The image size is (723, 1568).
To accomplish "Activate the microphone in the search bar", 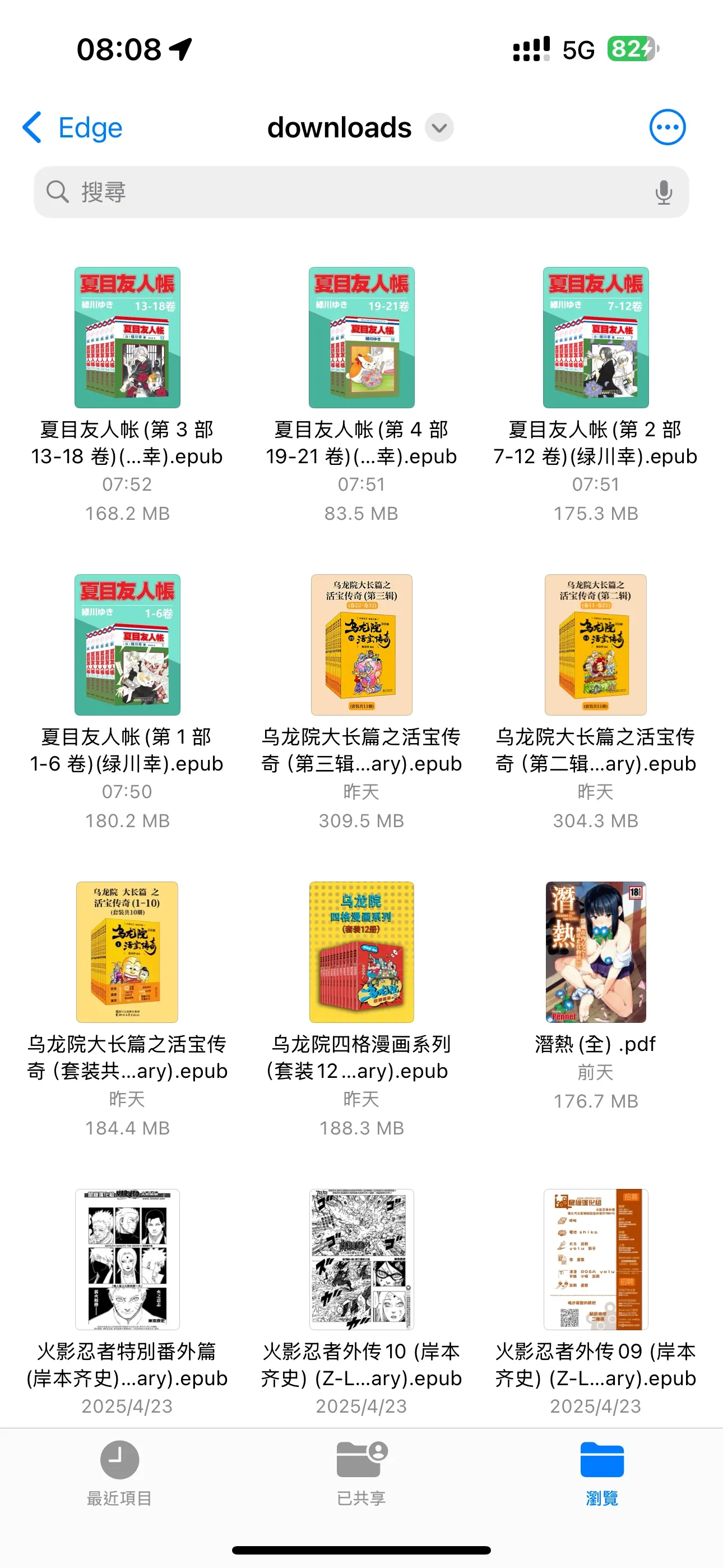I will pos(664,192).
